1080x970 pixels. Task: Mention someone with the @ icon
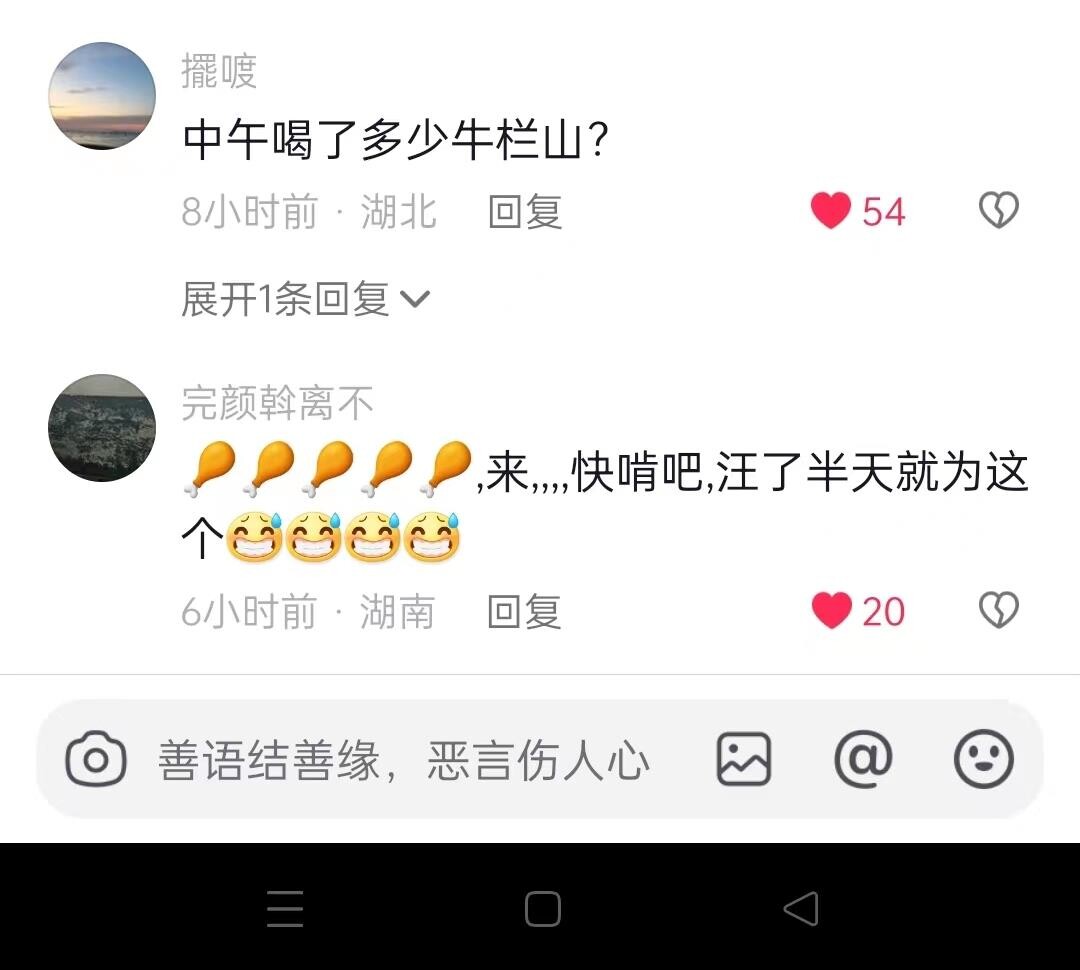pos(862,759)
